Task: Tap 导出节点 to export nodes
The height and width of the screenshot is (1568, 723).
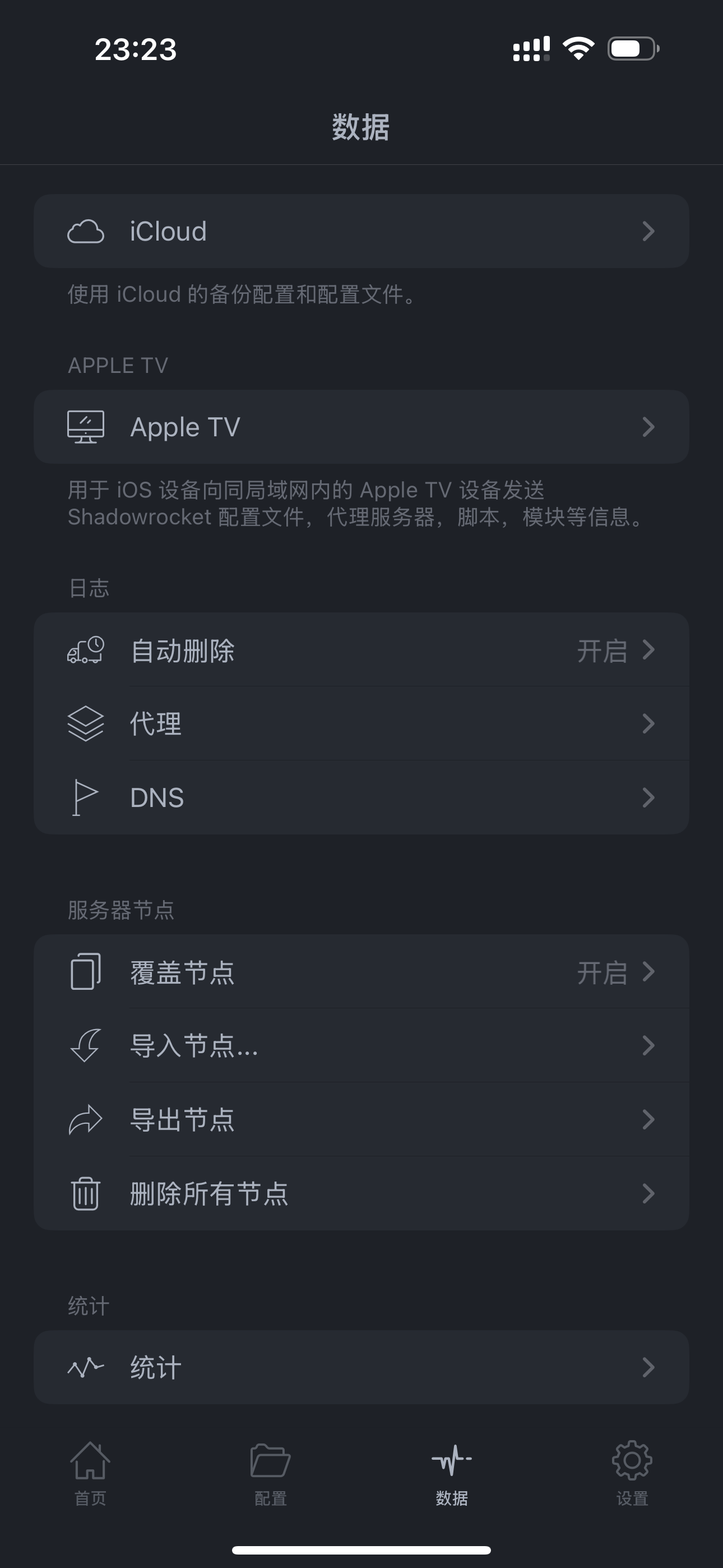Action: pyautogui.click(x=361, y=1119)
